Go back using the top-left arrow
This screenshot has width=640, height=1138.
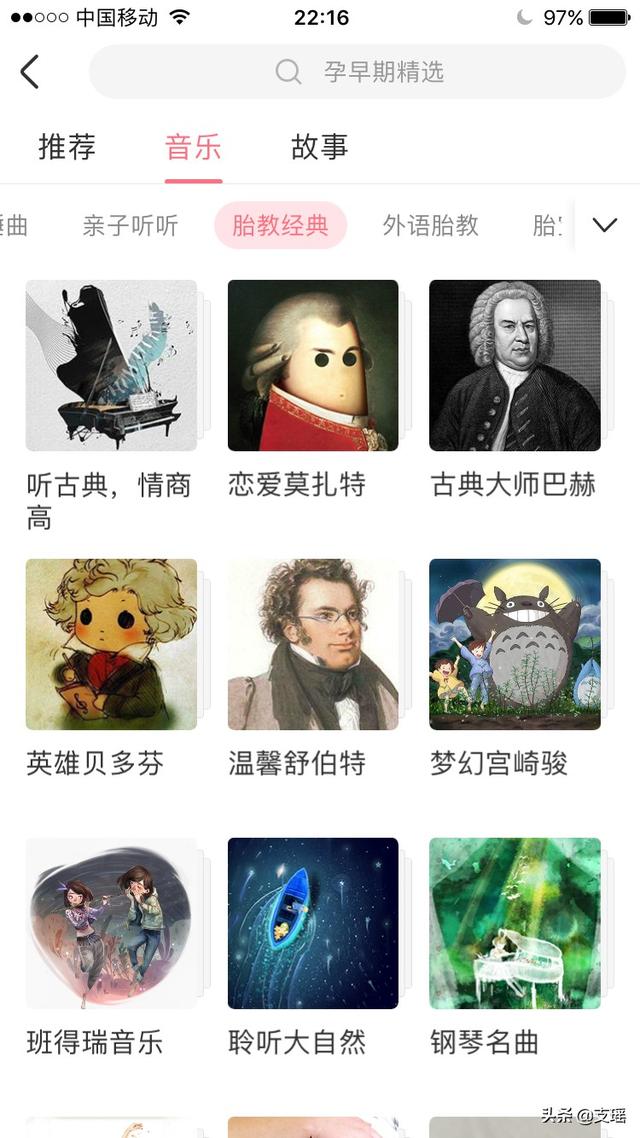pyautogui.click(x=30, y=72)
